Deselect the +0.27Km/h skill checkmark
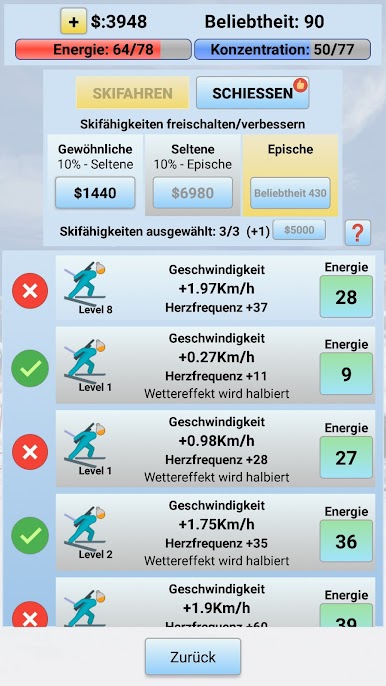386x686 pixels. 30,368
